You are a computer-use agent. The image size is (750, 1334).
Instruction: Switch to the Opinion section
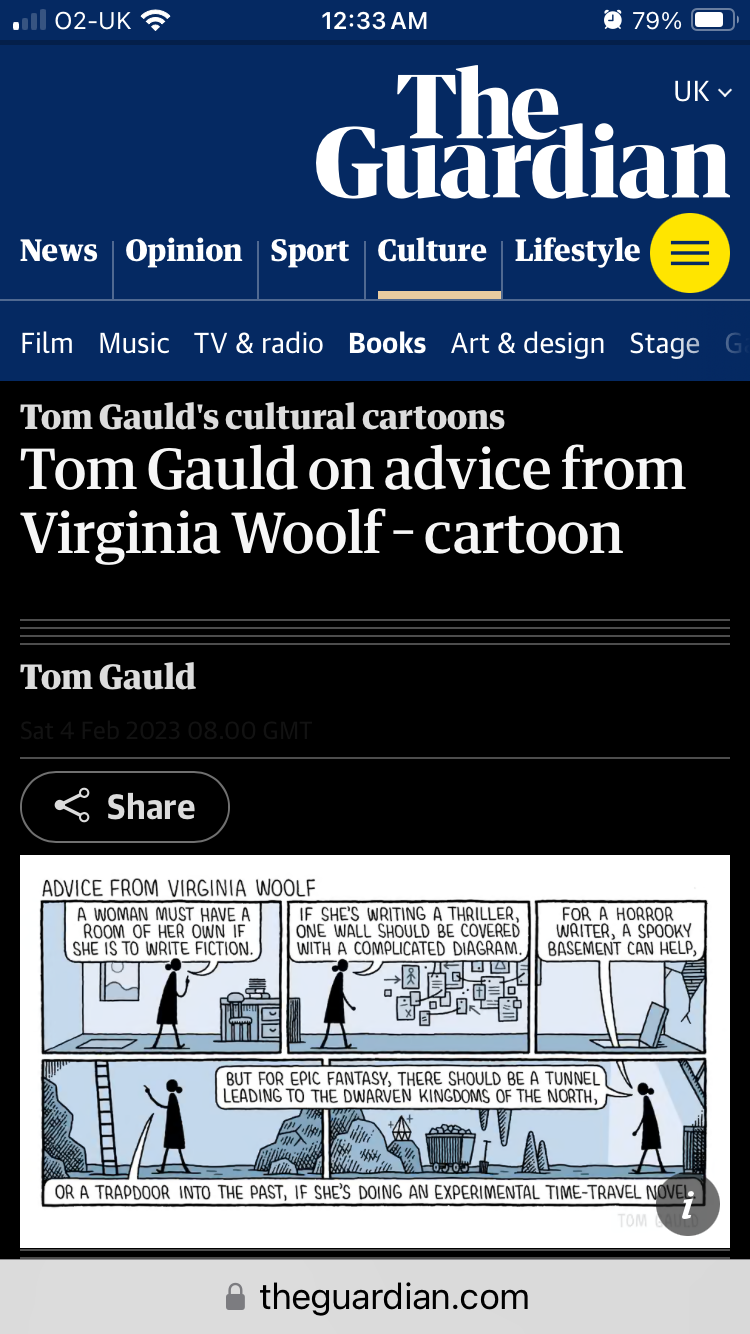pyautogui.click(x=184, y=251)
